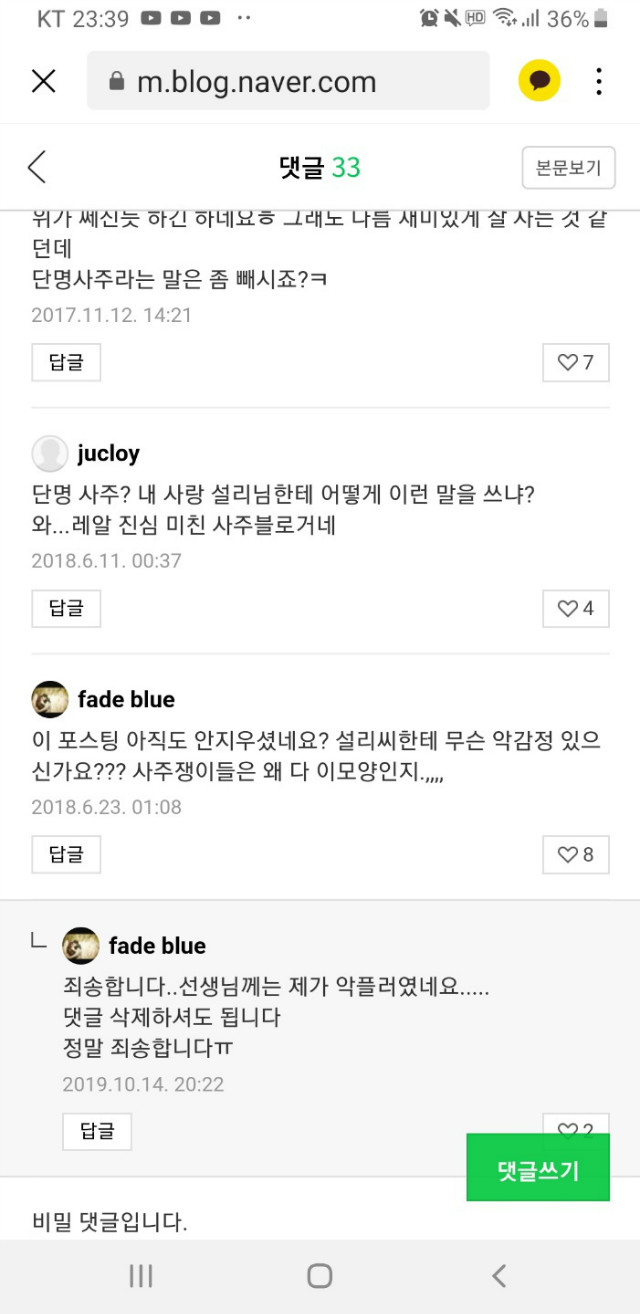Tap the 본문보기 button

click(x=568, y=168)
